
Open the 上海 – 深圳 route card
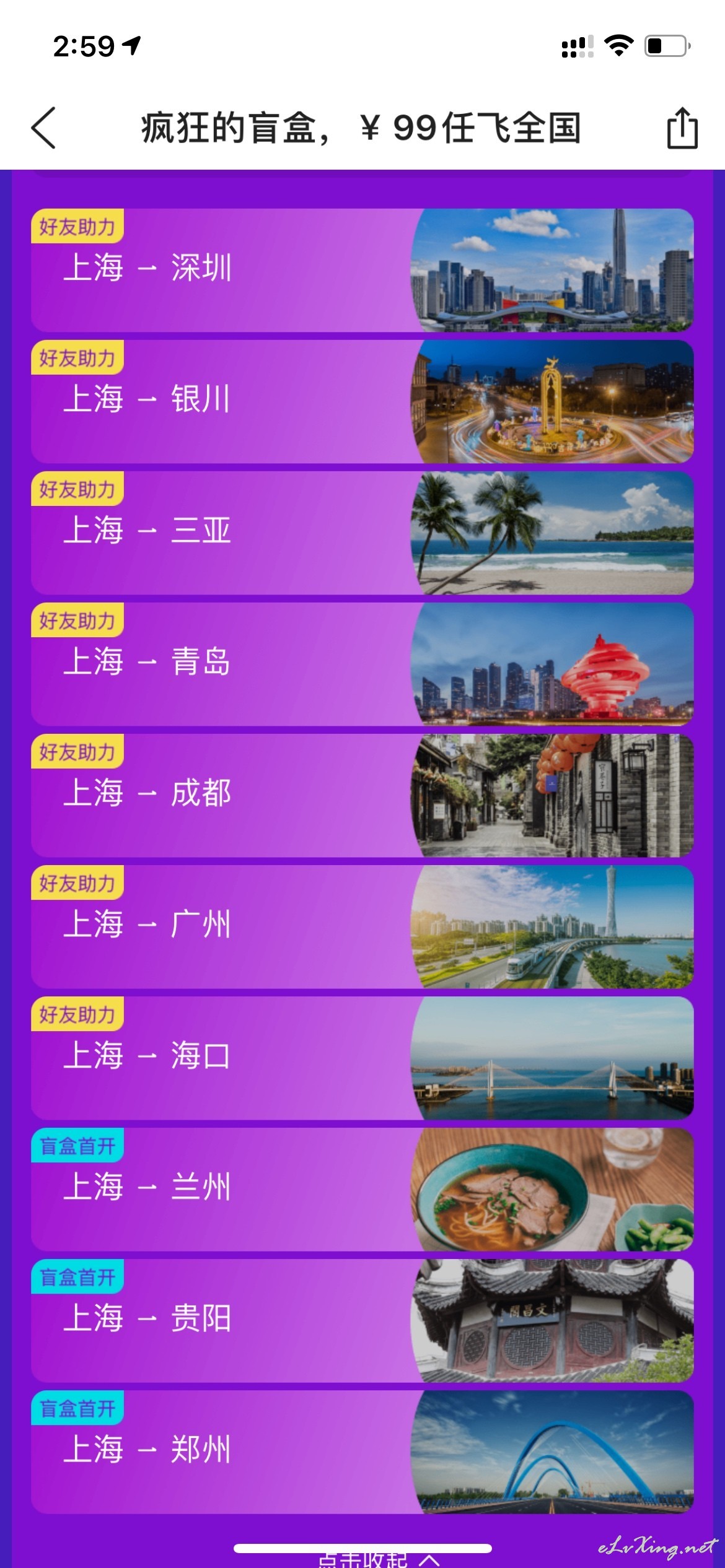(362, 270)
